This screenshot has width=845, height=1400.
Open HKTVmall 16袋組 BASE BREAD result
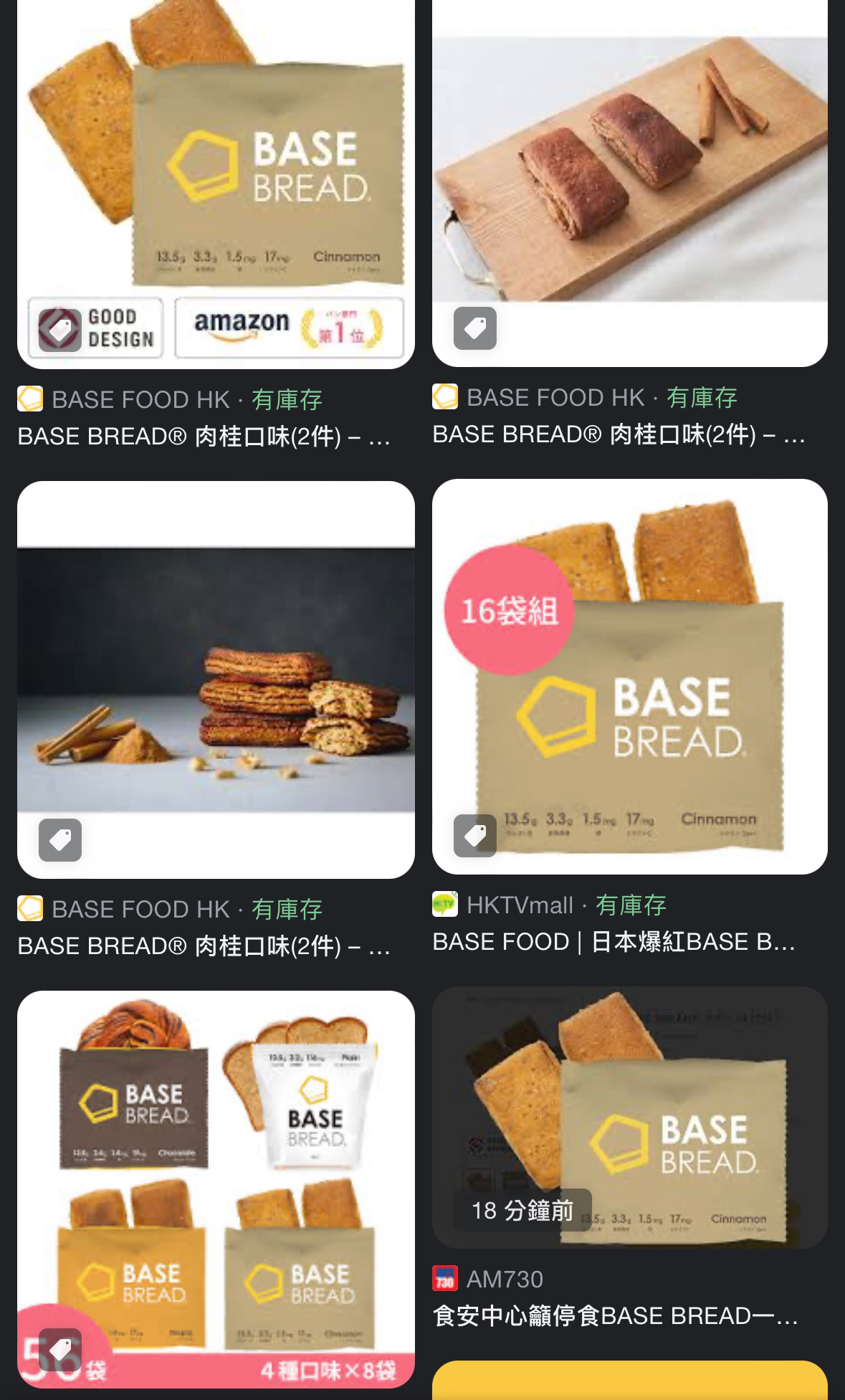(630, 677)
